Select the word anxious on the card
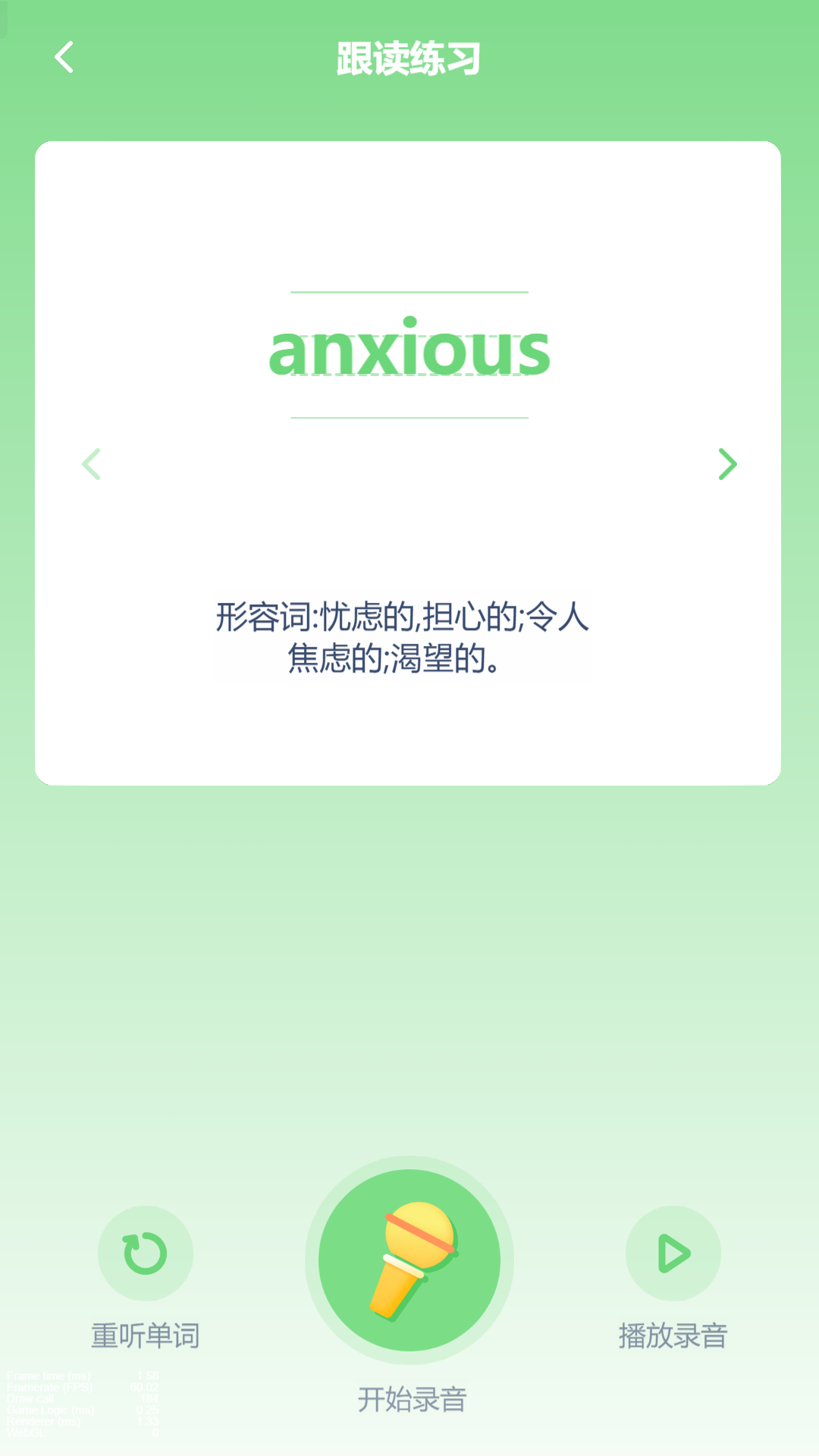Screen dimensions: 819x1456 409,350
